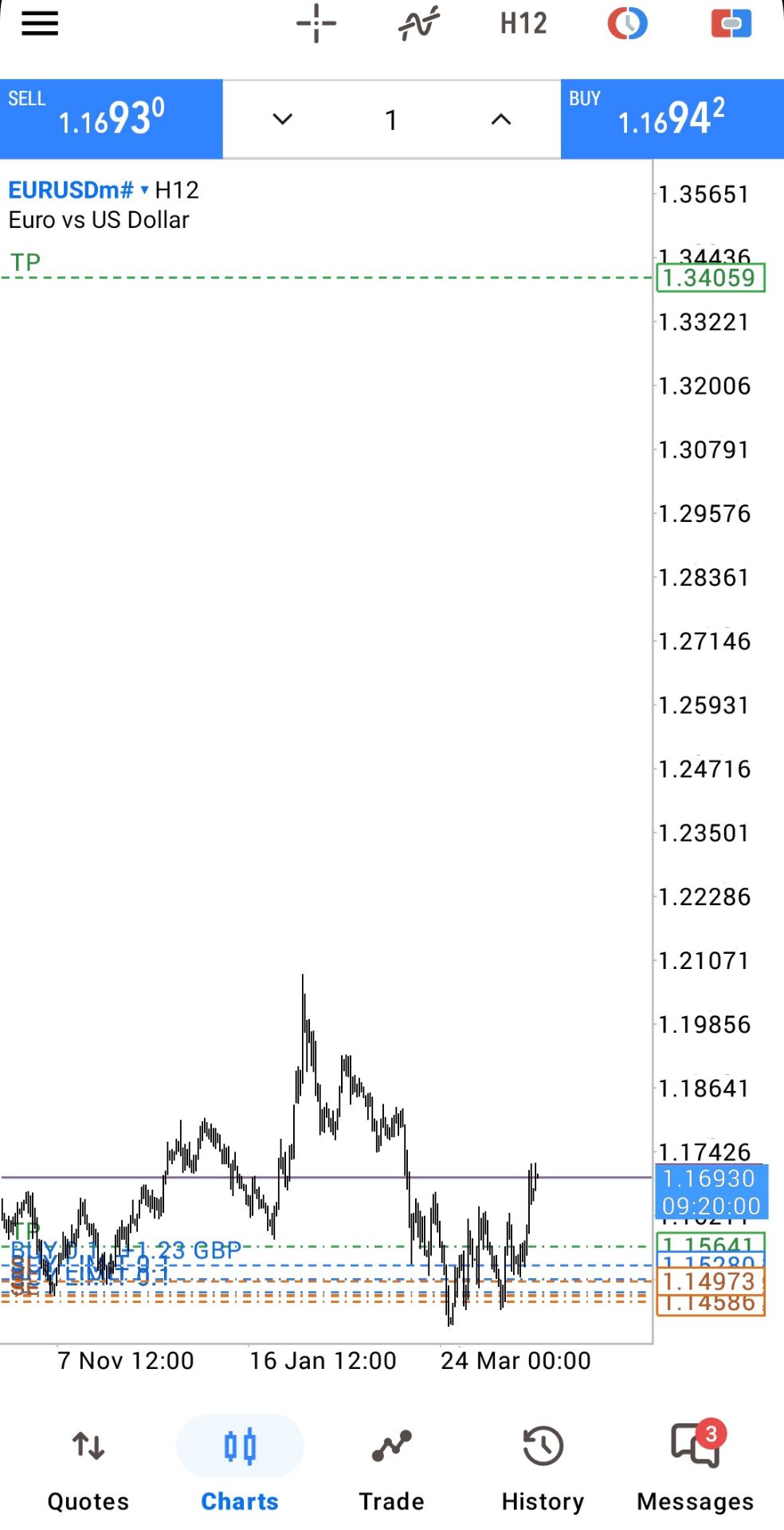The width and height of the screenshot is (784, 1530).
Task: Increase the trade volume
Action: (500, 120)
